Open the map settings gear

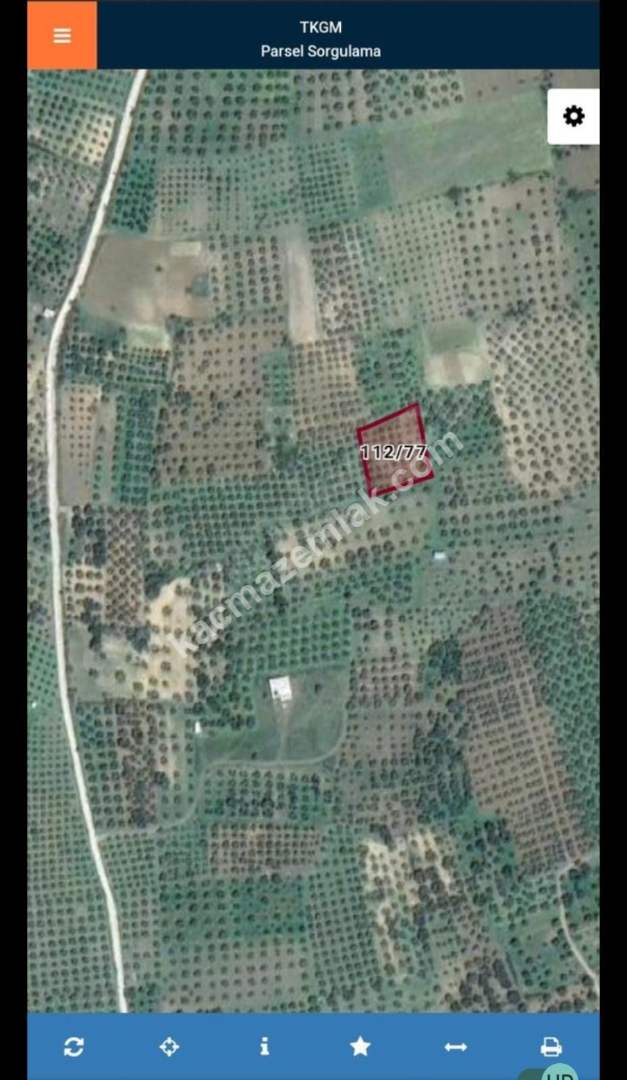point(573,116)
